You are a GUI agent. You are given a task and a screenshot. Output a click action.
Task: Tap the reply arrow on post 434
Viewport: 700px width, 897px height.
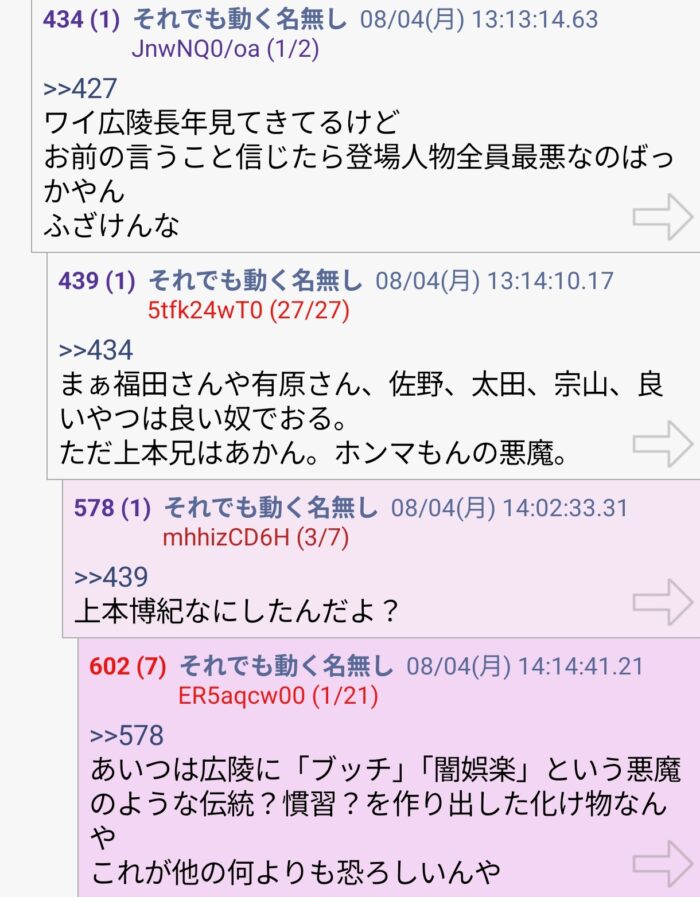(x=663, y=217)
